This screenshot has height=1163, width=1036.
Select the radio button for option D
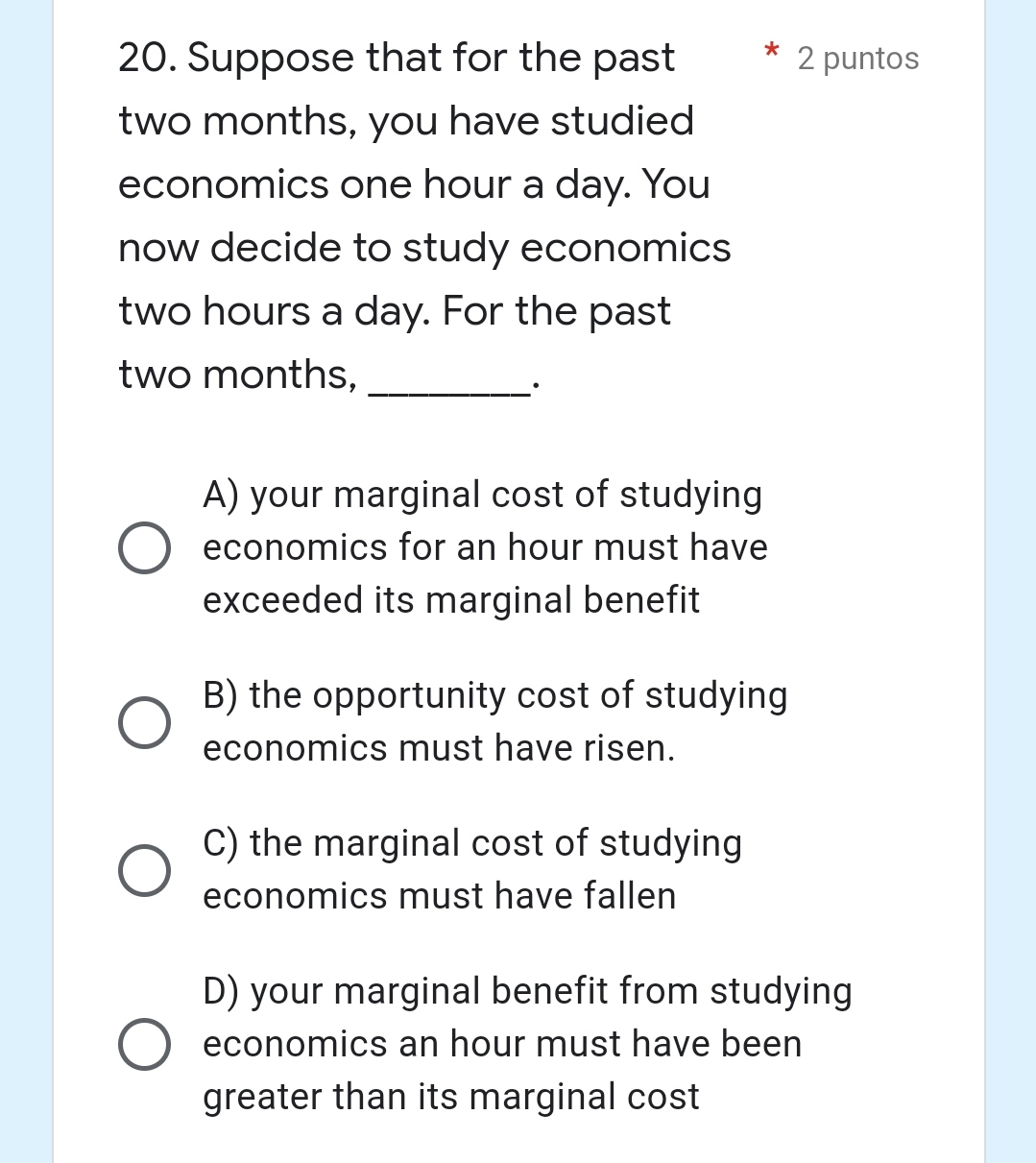(145, 1044)
